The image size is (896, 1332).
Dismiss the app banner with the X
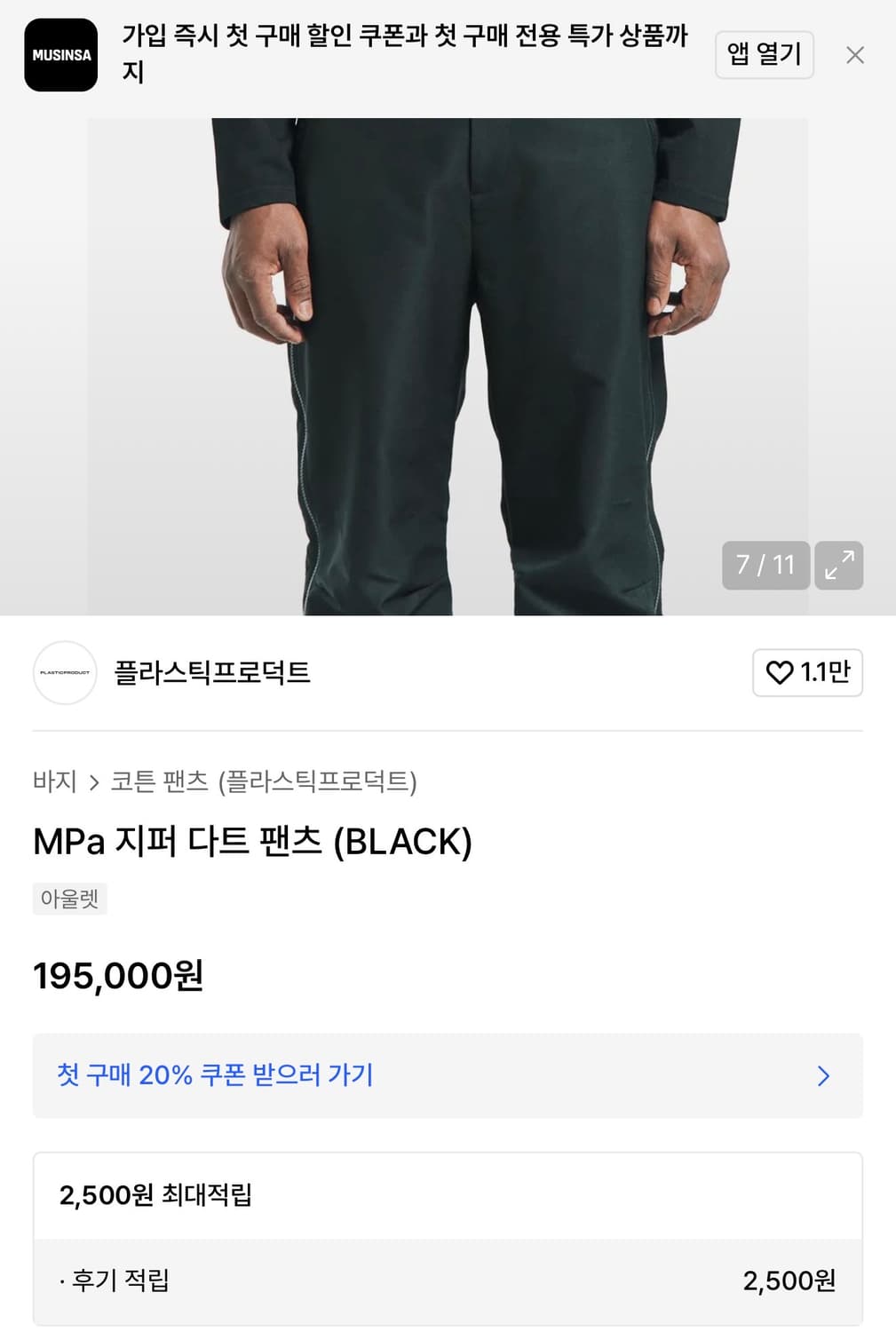pyautogui.click(x=854, y=55)
